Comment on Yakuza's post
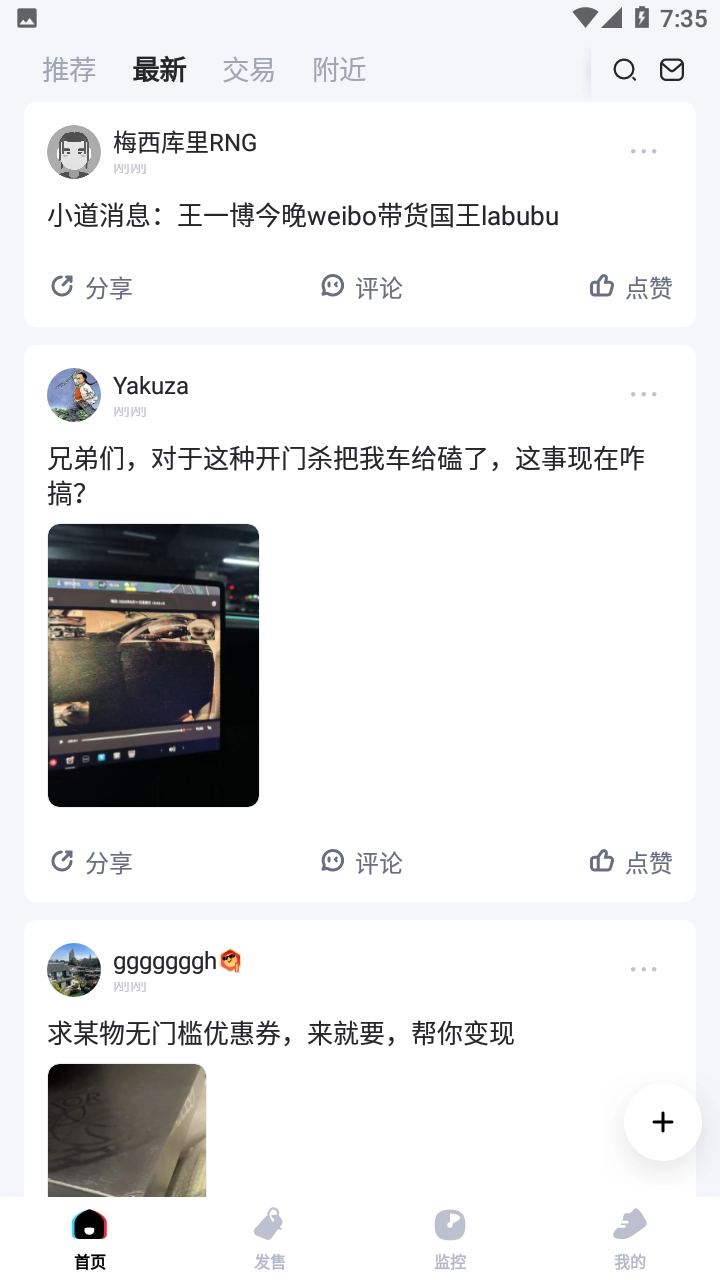Viewport: 720px width, 1280px height. coord(361,862)
